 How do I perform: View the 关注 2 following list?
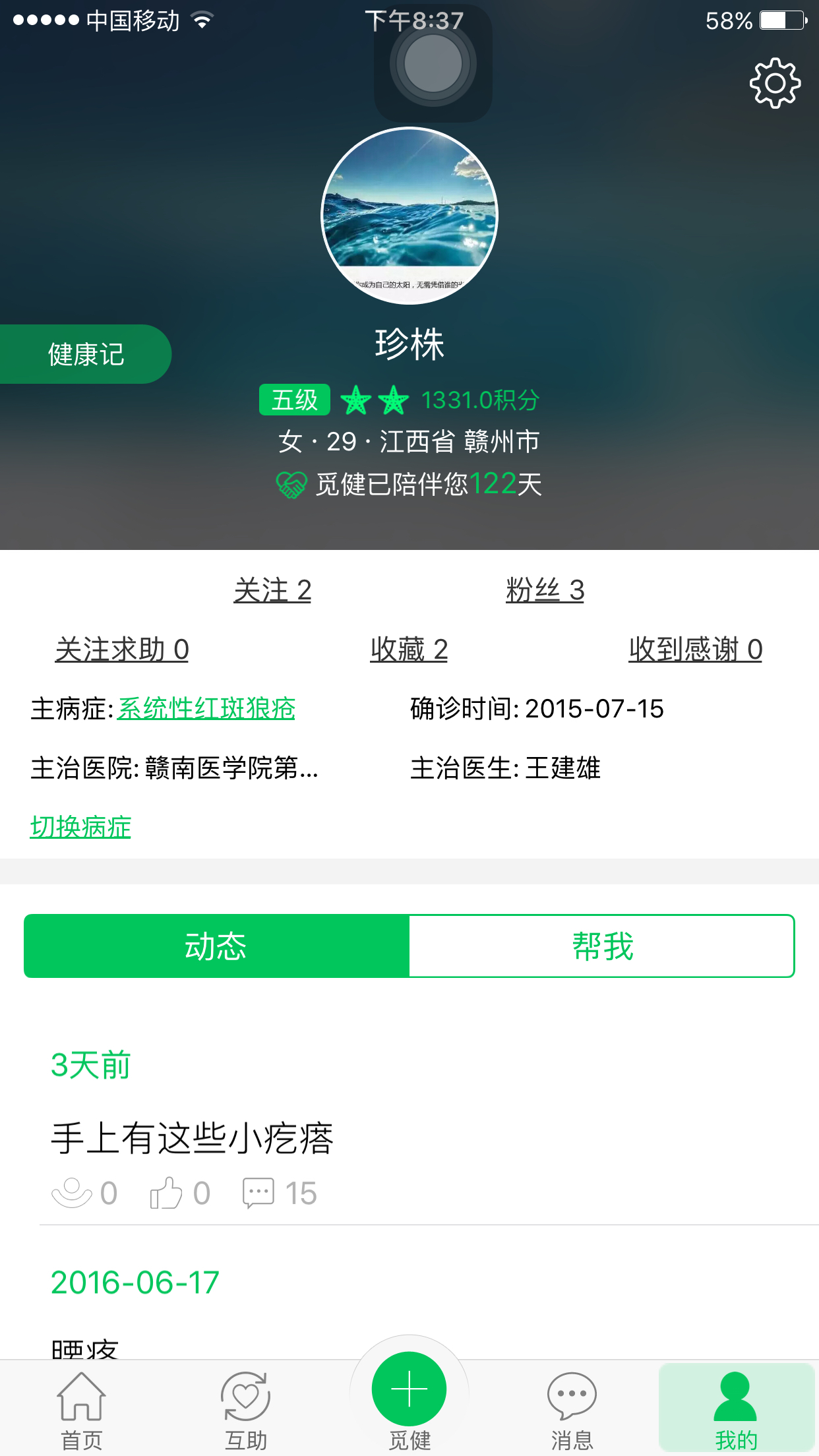[x=272, y=590]
